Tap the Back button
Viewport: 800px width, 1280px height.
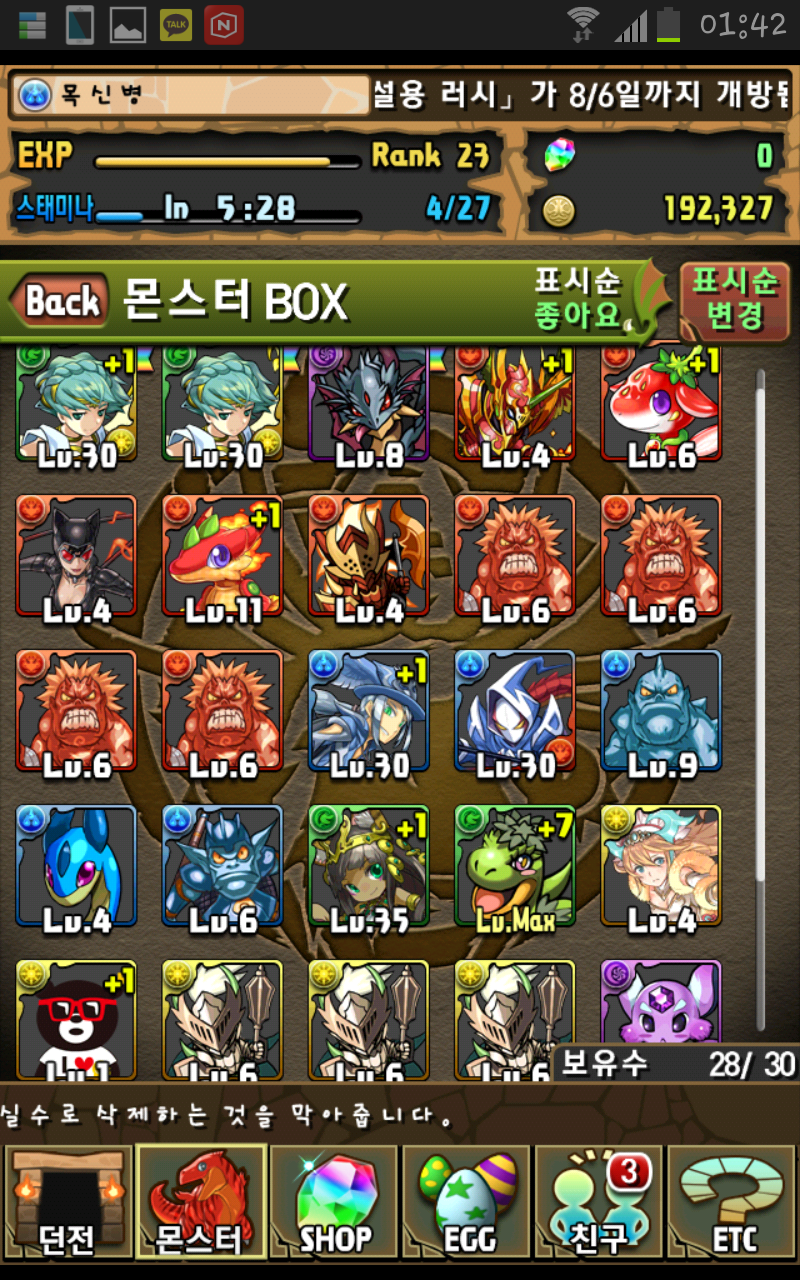[60, 301]
